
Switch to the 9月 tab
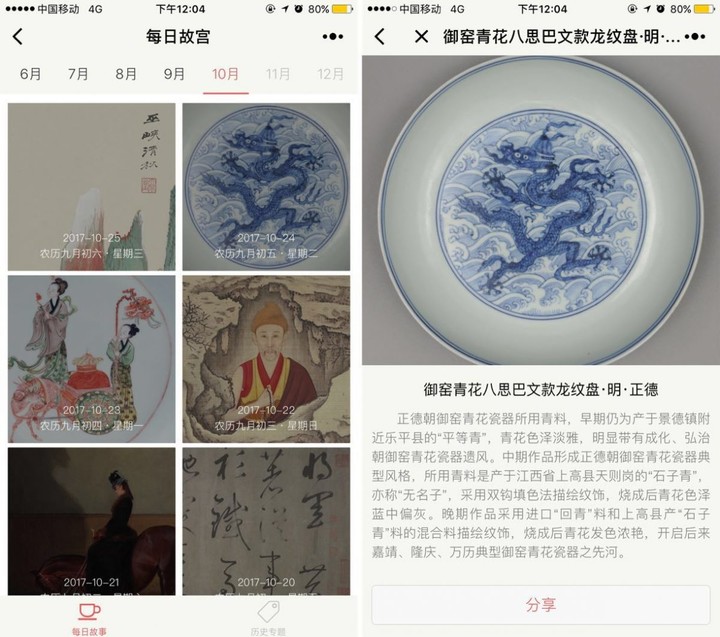(174, 74)
